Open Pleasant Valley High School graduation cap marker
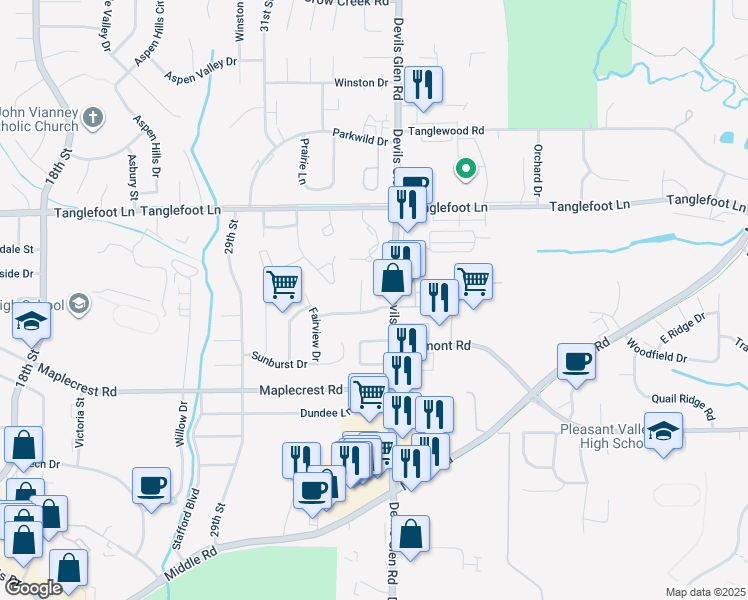Viewport: 748px width, 600px height. pos(663,434)
